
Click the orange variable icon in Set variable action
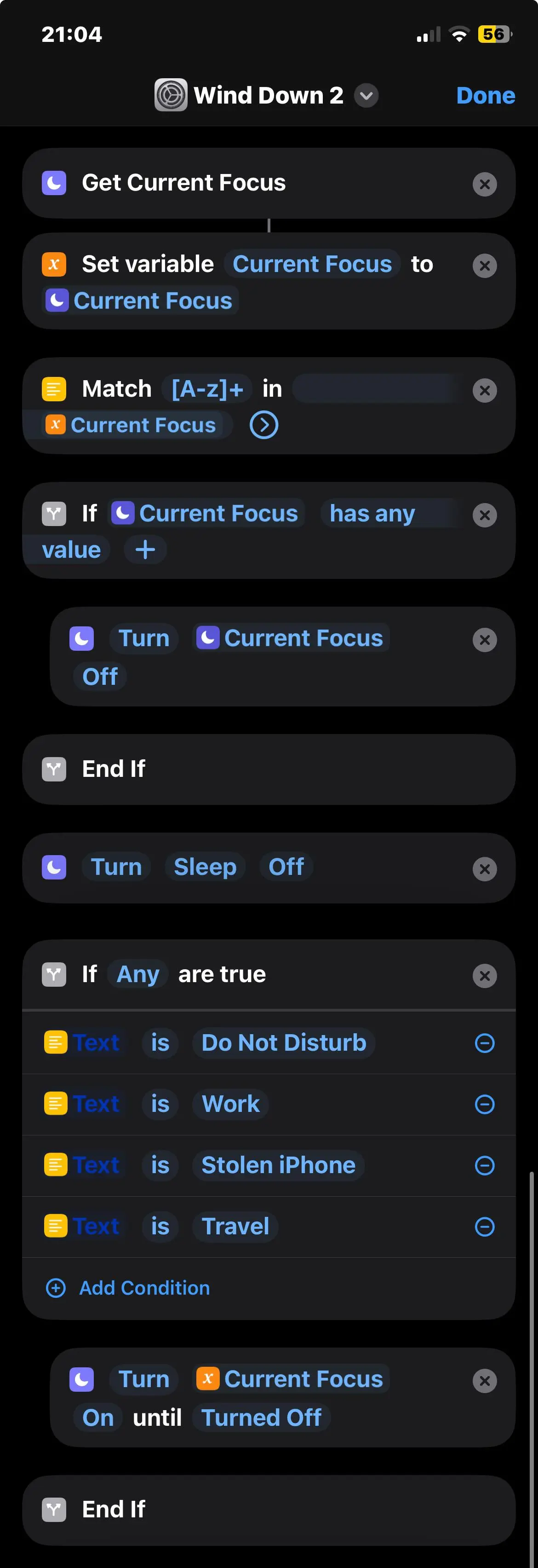(53, 265)
